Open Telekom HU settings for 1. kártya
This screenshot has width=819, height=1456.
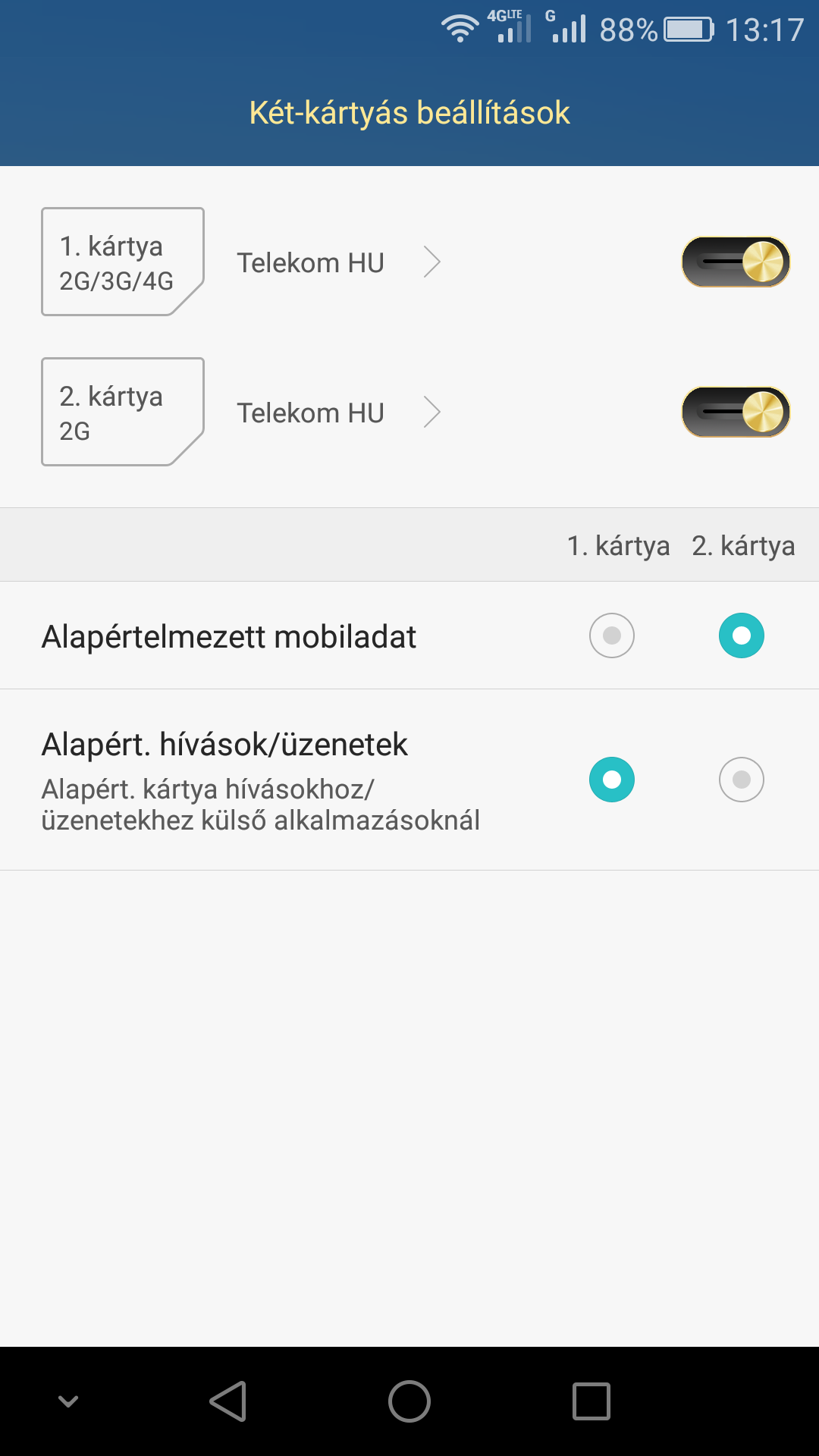tap(337, 262)
